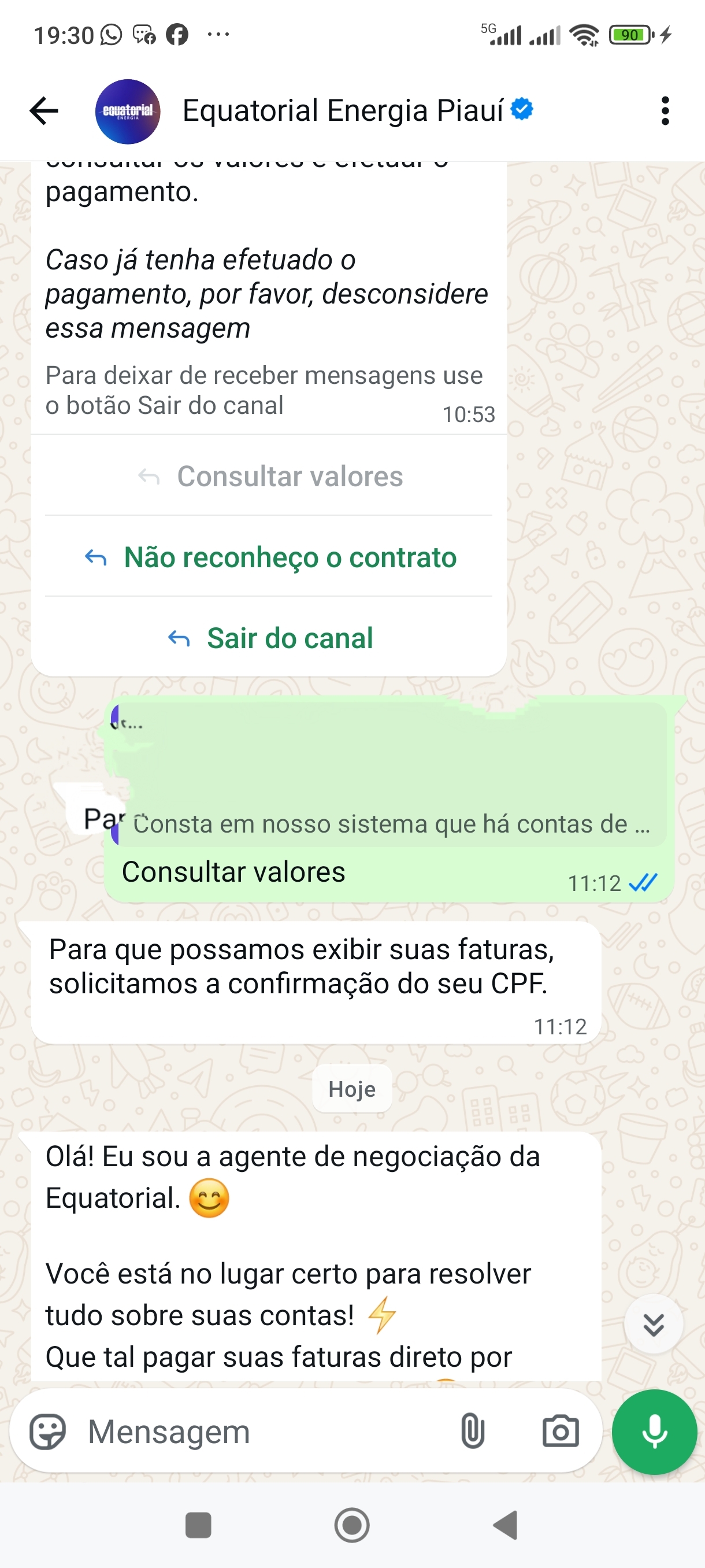Open the chat overflow menu
The height and width of the screenshot is (1568, 705).
coord(665,111)
